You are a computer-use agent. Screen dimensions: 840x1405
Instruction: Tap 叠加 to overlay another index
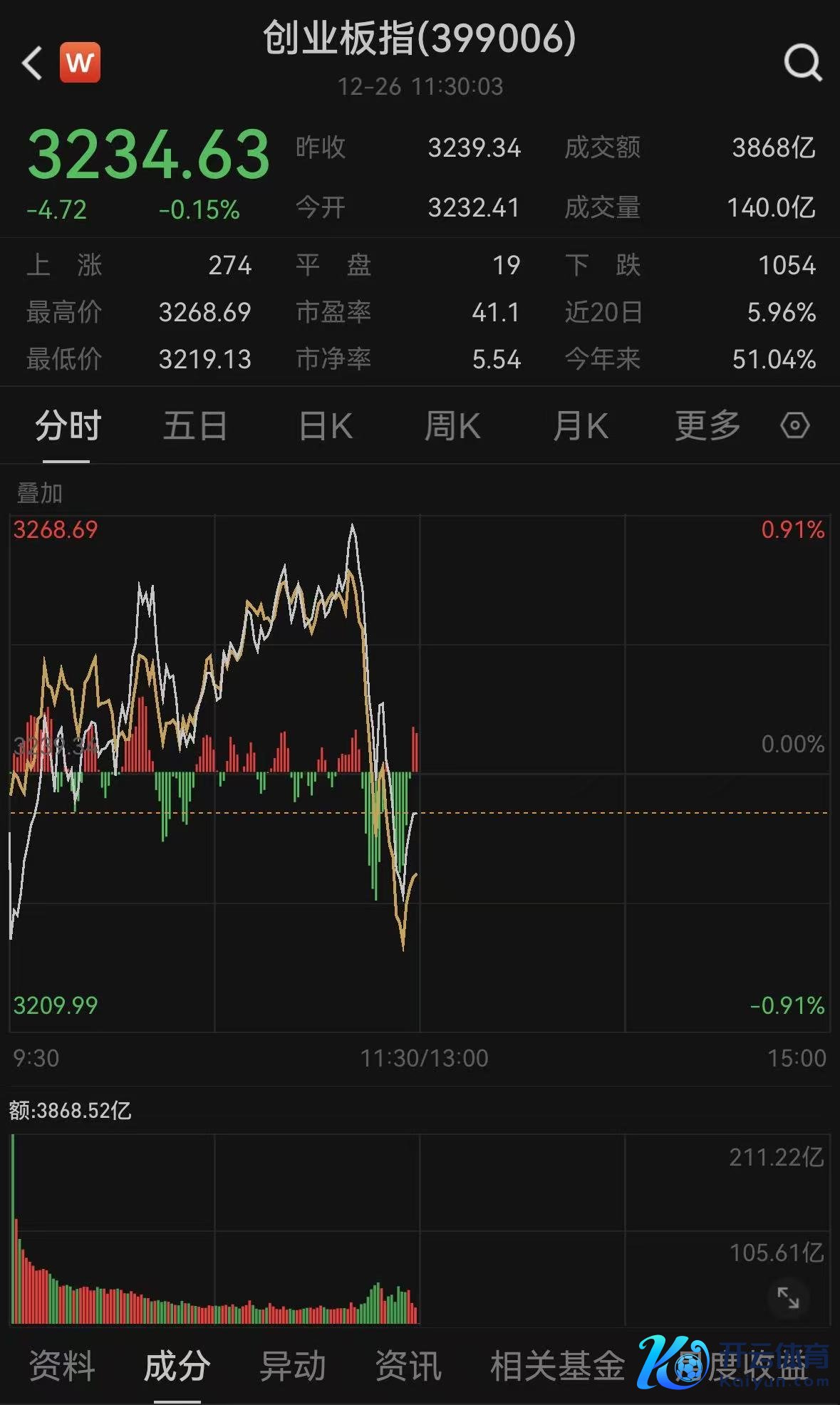pos(40,493)
